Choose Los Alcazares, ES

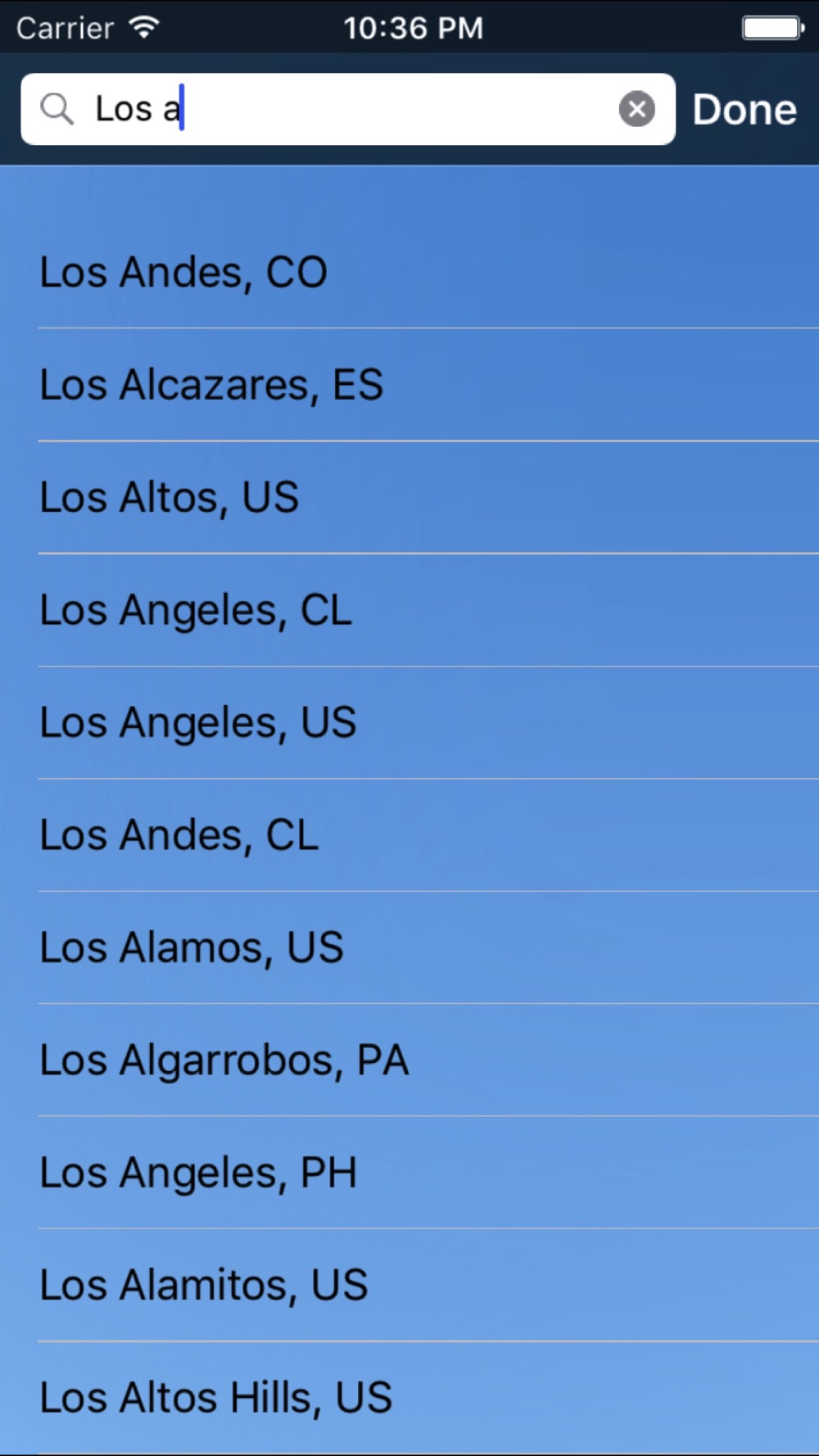[409, 385]
